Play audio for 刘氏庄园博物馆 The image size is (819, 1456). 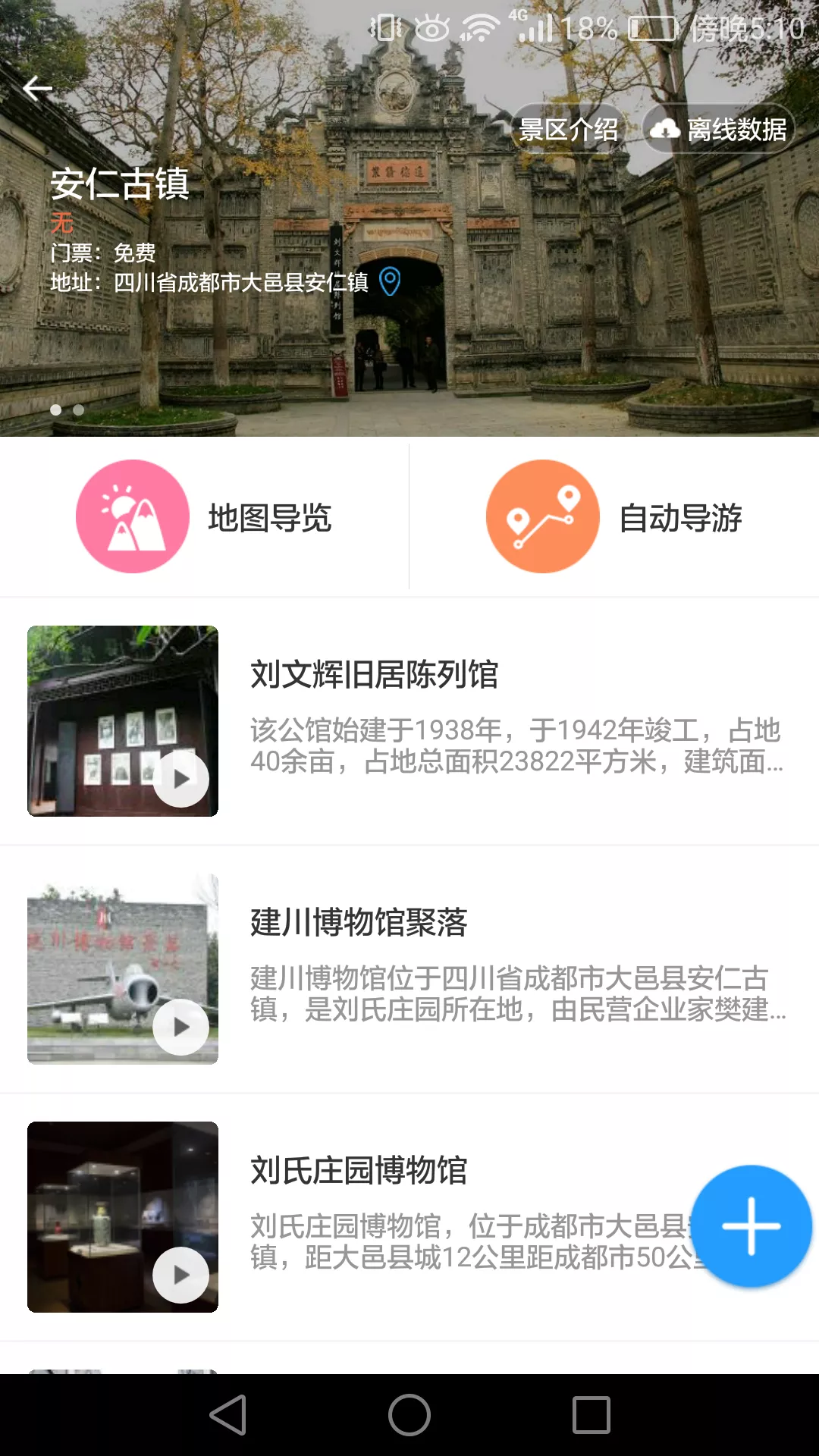(180, 1276)
